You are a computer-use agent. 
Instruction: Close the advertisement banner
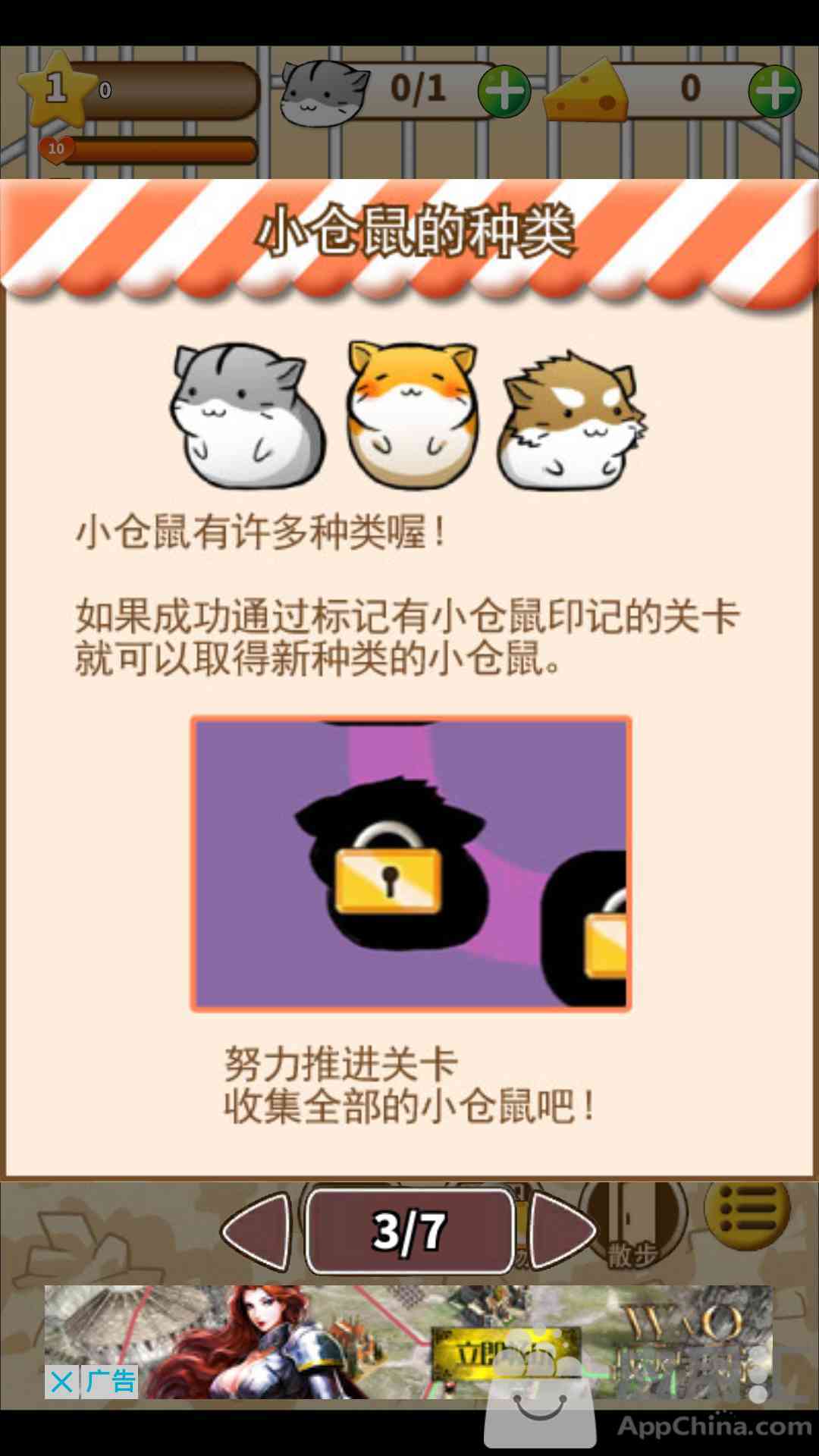(61, 1382)
